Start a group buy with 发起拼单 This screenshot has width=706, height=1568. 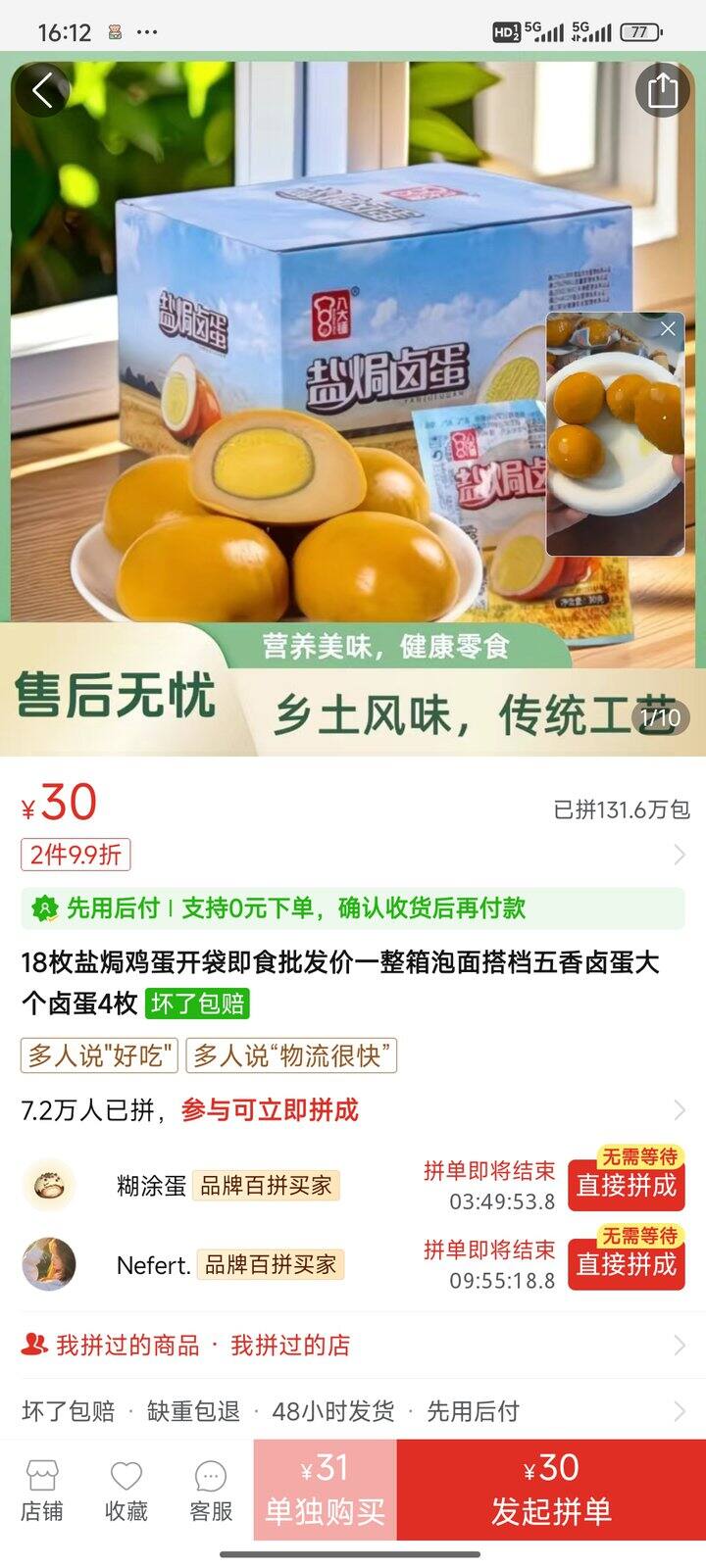551,1490
